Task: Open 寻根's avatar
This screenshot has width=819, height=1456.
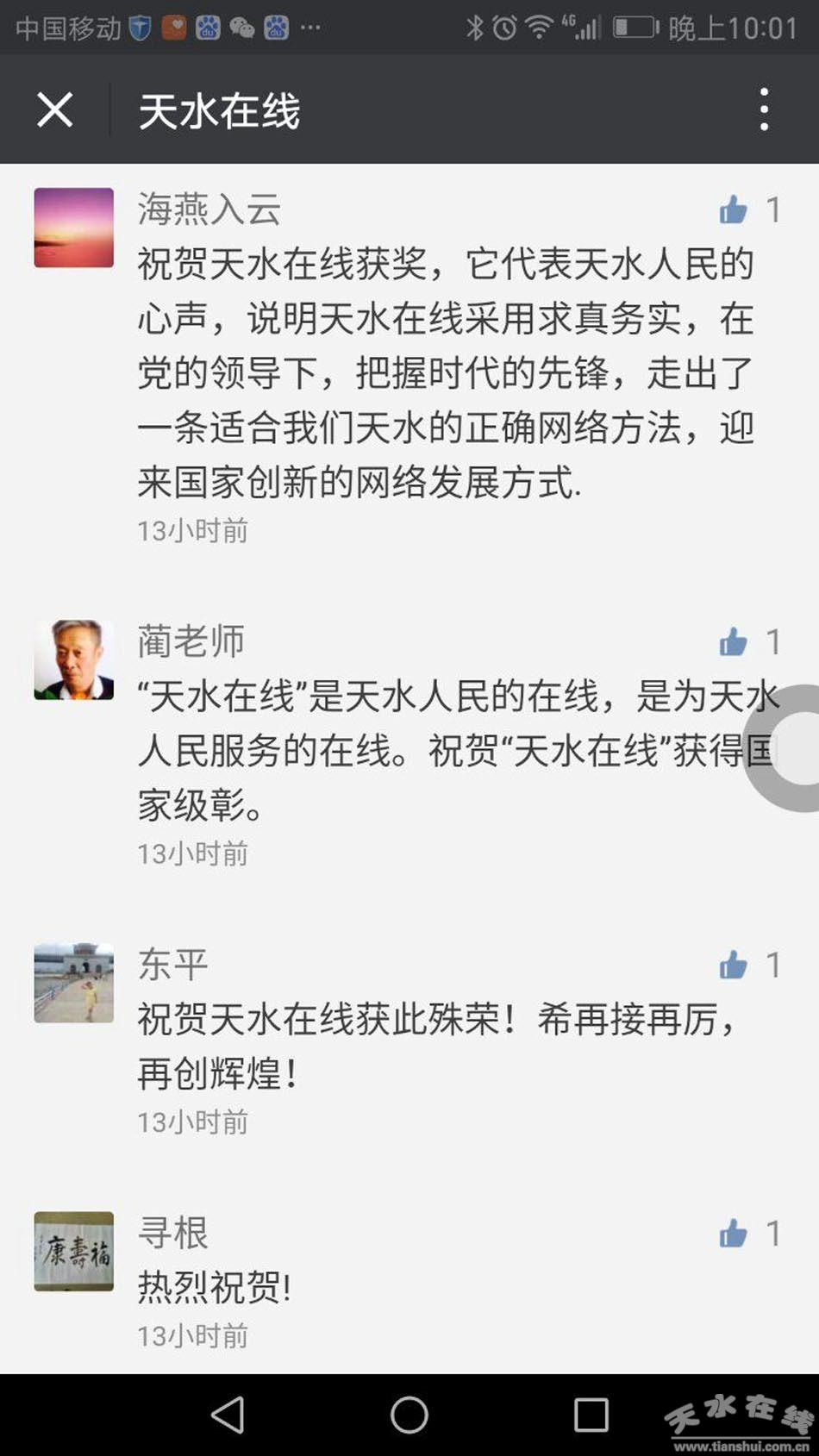Action: click(x=74, y=1251)
